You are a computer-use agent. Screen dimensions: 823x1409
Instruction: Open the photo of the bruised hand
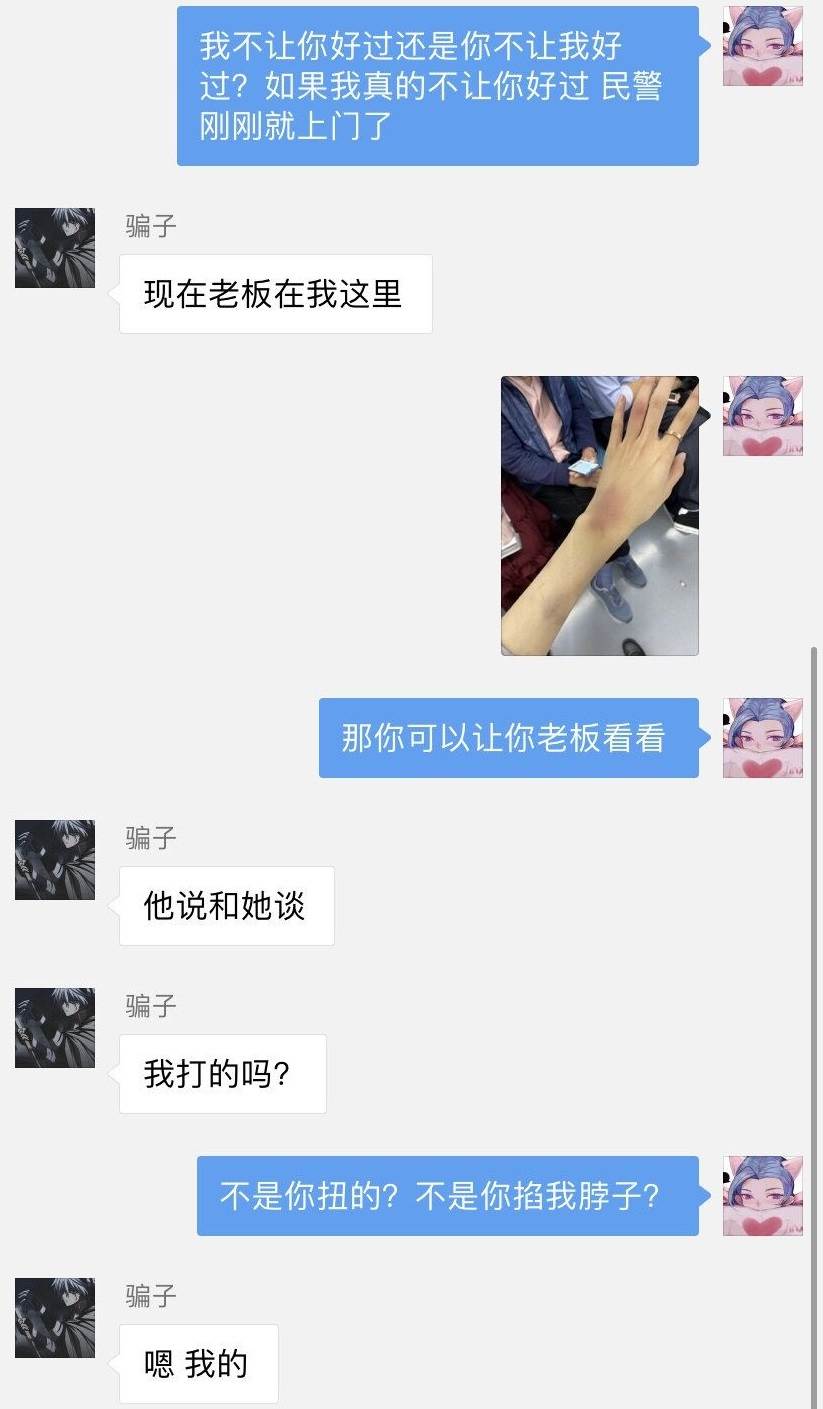[599, 515]
